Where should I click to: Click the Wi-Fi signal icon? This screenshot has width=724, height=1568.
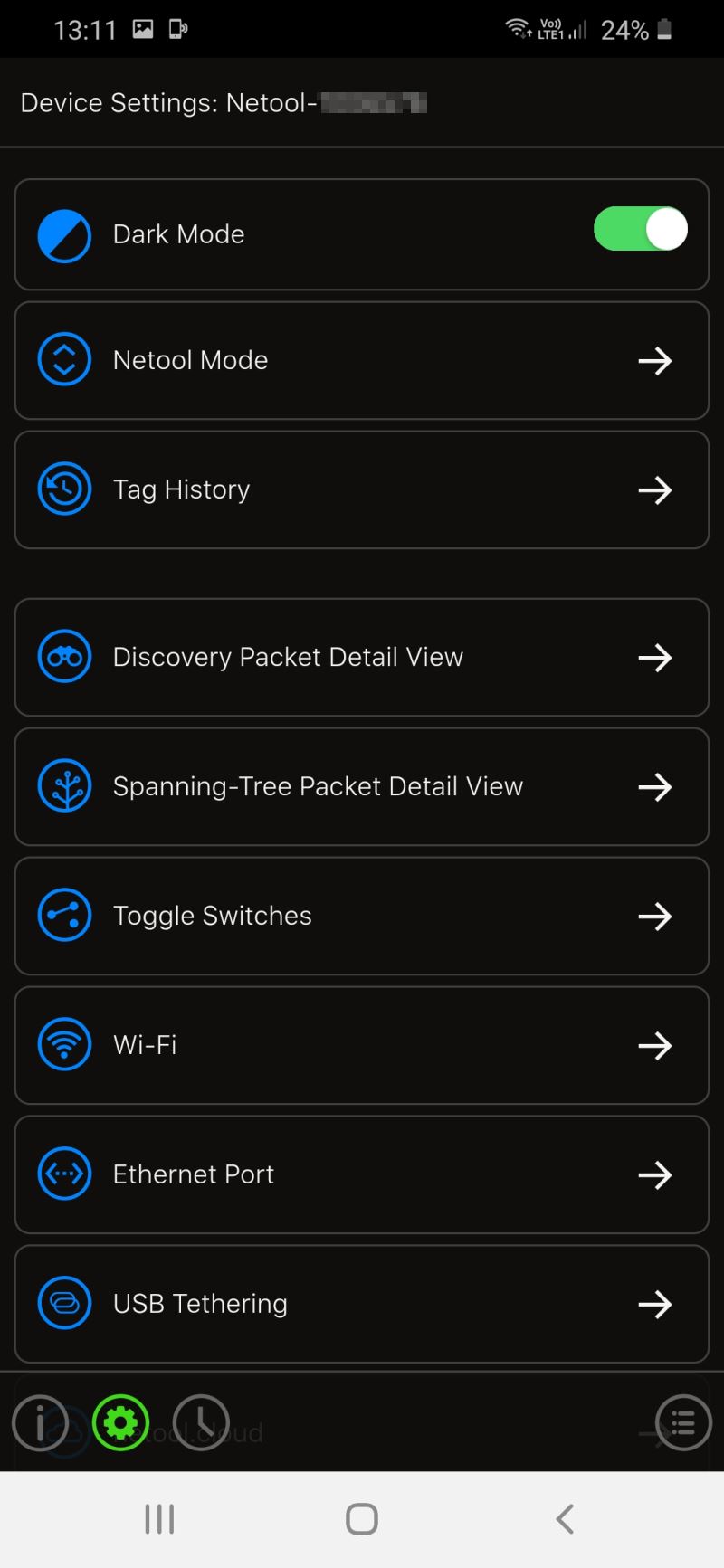(x=64, y=1043)
